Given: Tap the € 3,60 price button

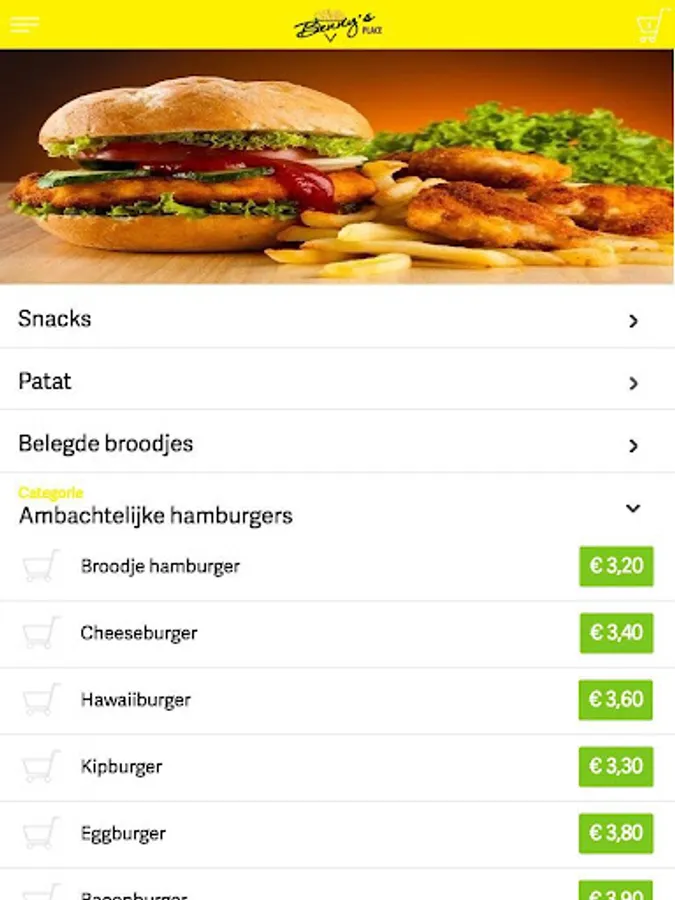Looking at the screenshot, I should (x=615, y=700).
